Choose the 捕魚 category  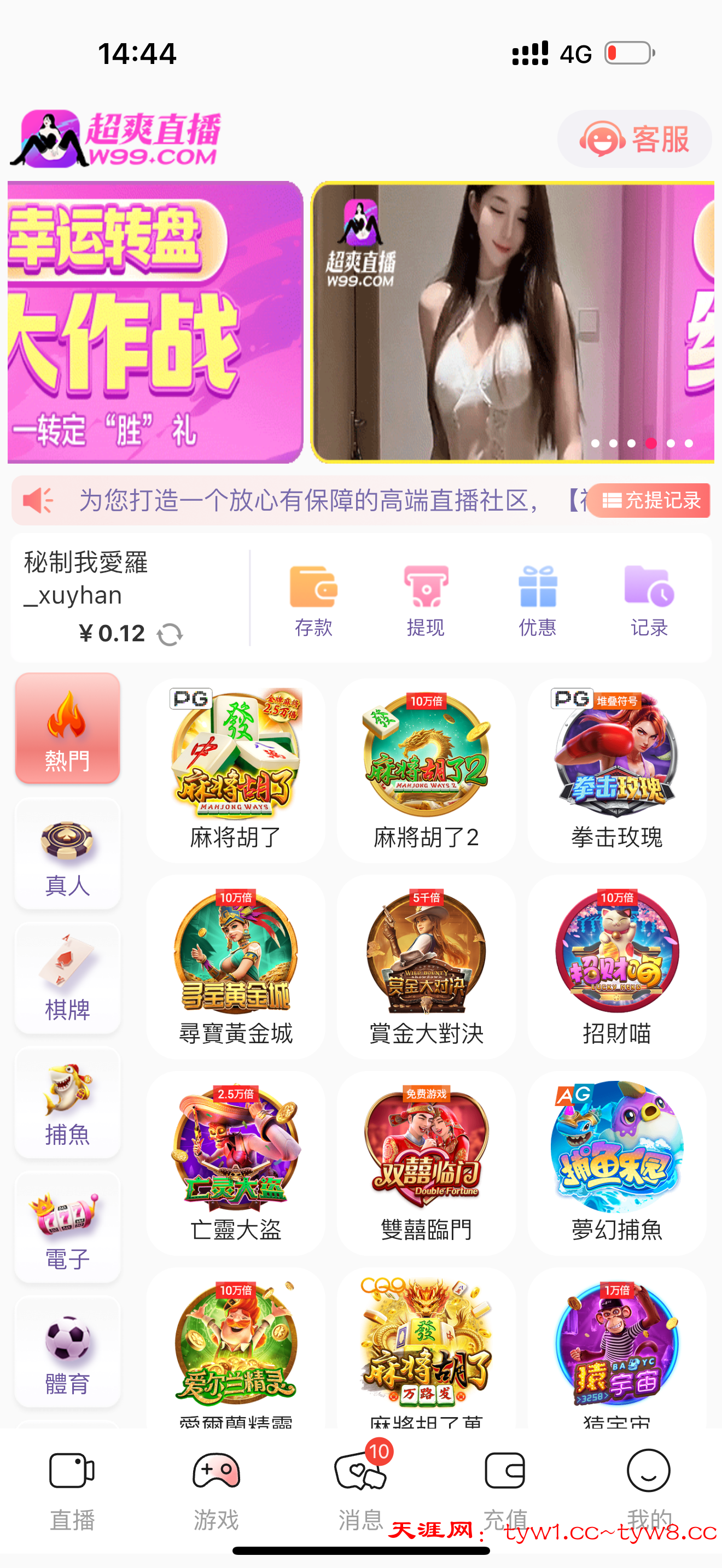point(68,1103)
